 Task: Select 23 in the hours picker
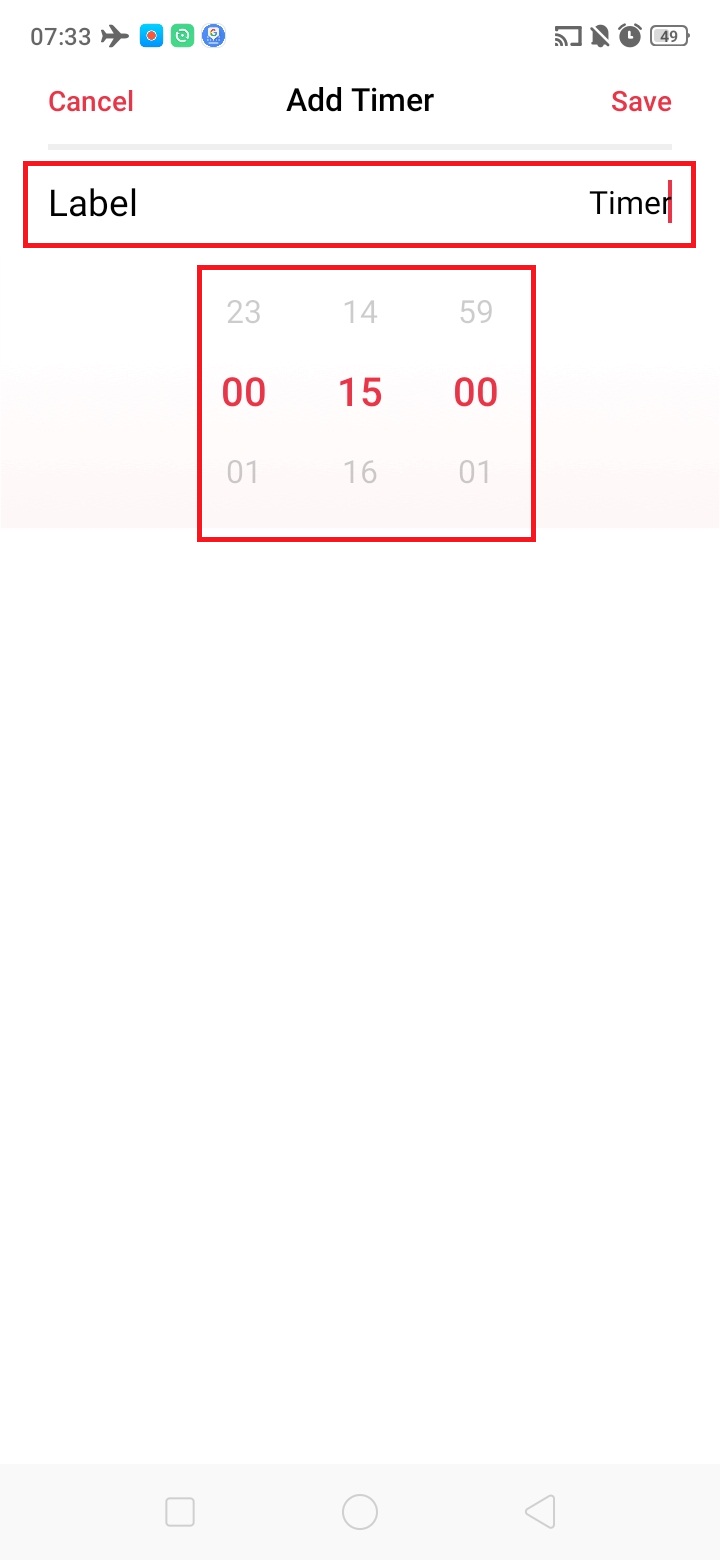(x=243, y=312)
